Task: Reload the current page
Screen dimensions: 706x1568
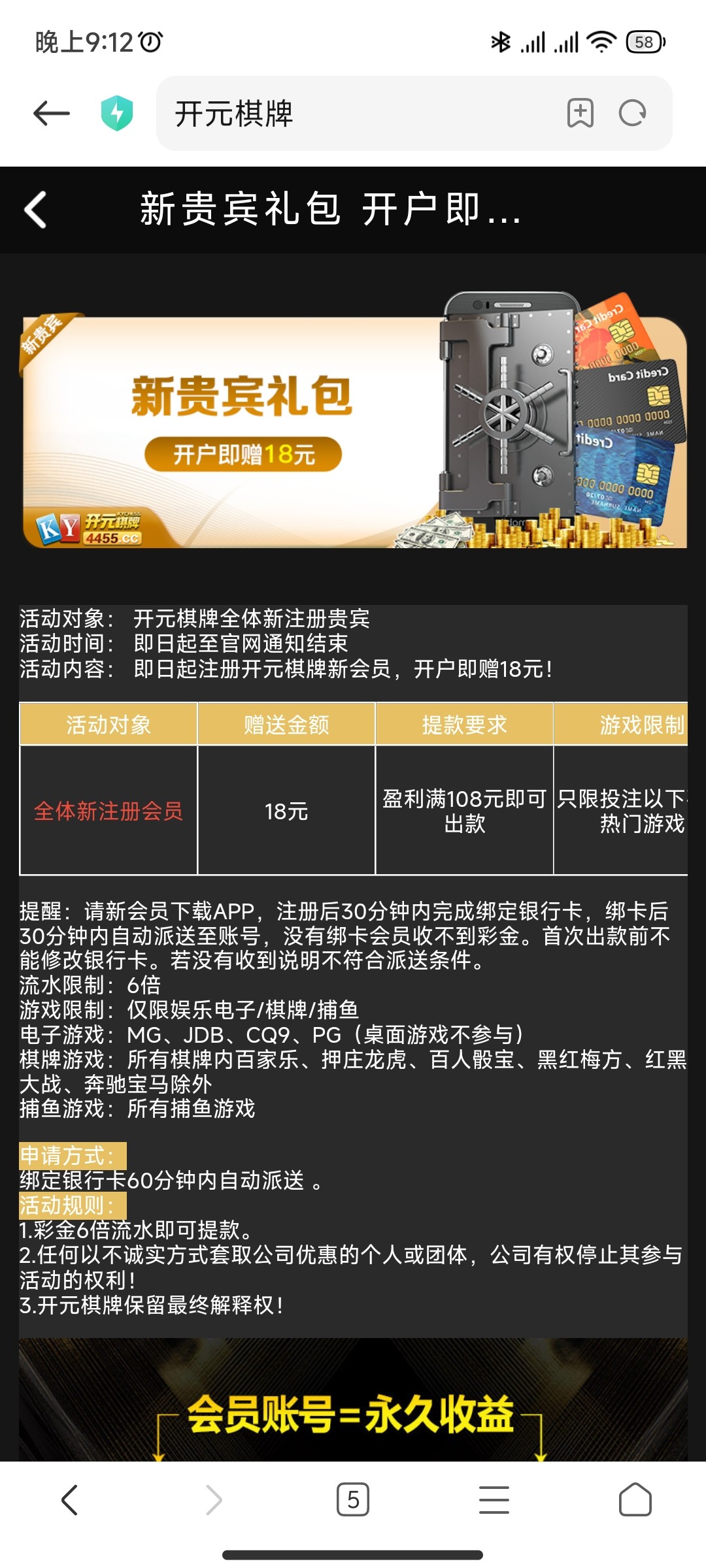Action: 632,113
